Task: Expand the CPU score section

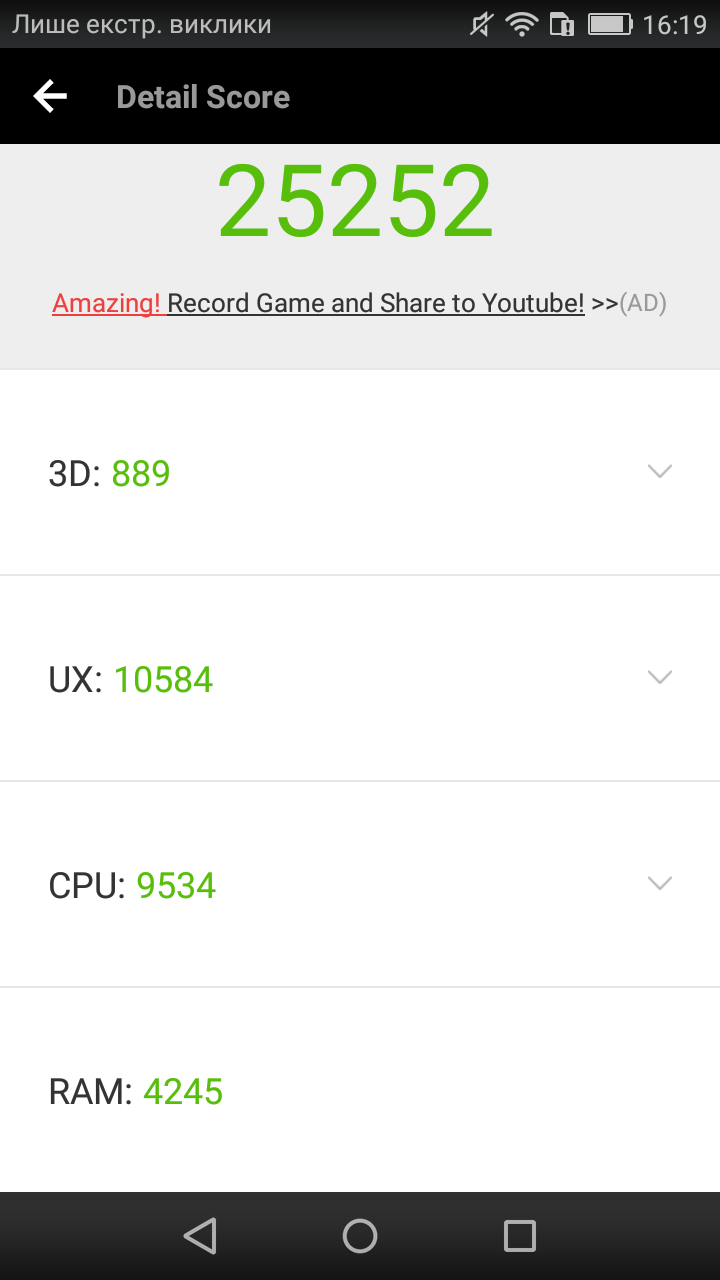Action: point(659,884)
